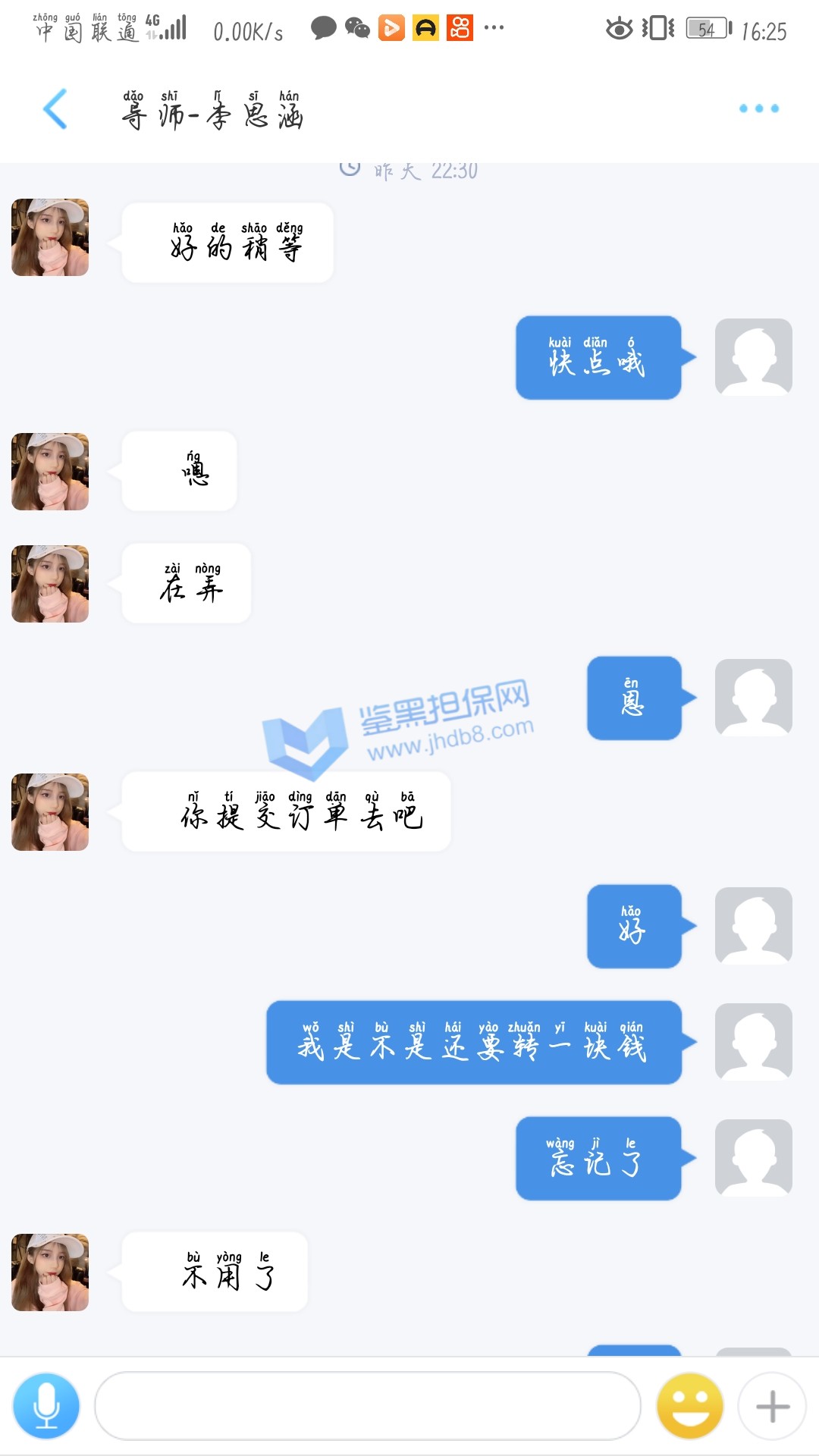This screenshot has height=1456, width=819.
Task: Open the emoji picker
Action: coord(689,1406)
